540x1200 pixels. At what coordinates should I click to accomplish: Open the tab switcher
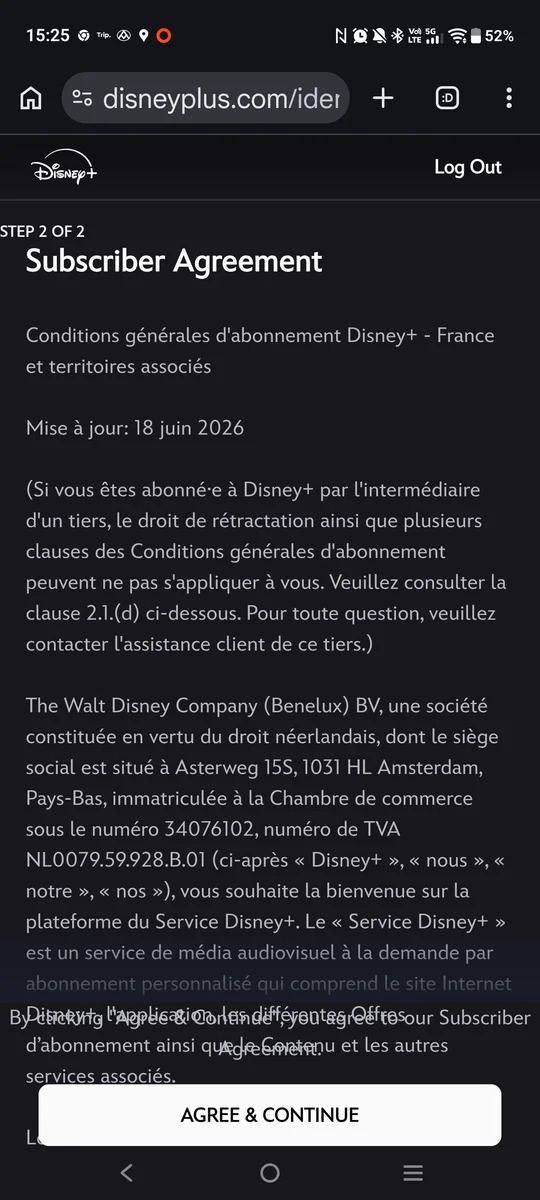coord(447,98)
